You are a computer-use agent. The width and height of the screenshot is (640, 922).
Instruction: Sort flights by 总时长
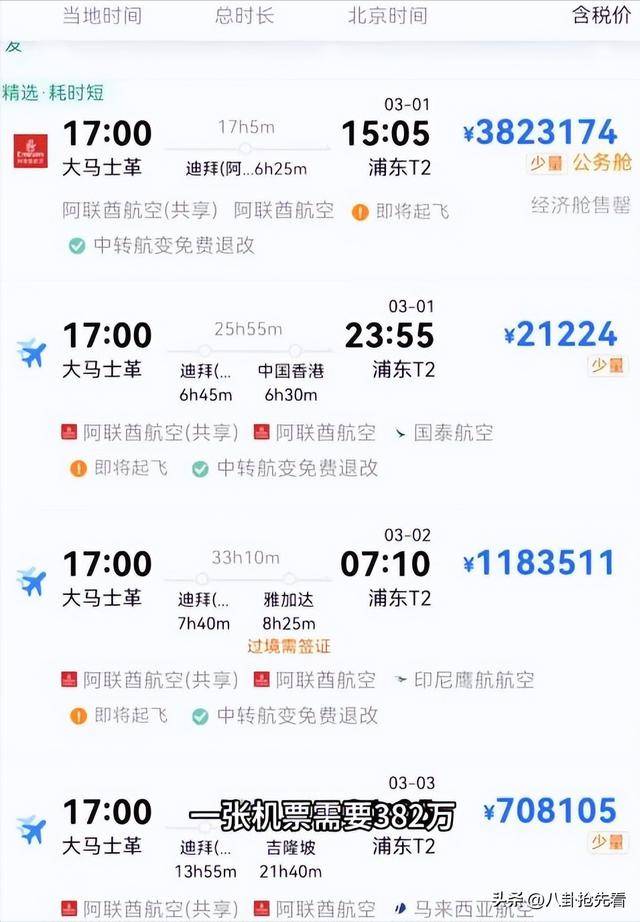tap(245, 15)
